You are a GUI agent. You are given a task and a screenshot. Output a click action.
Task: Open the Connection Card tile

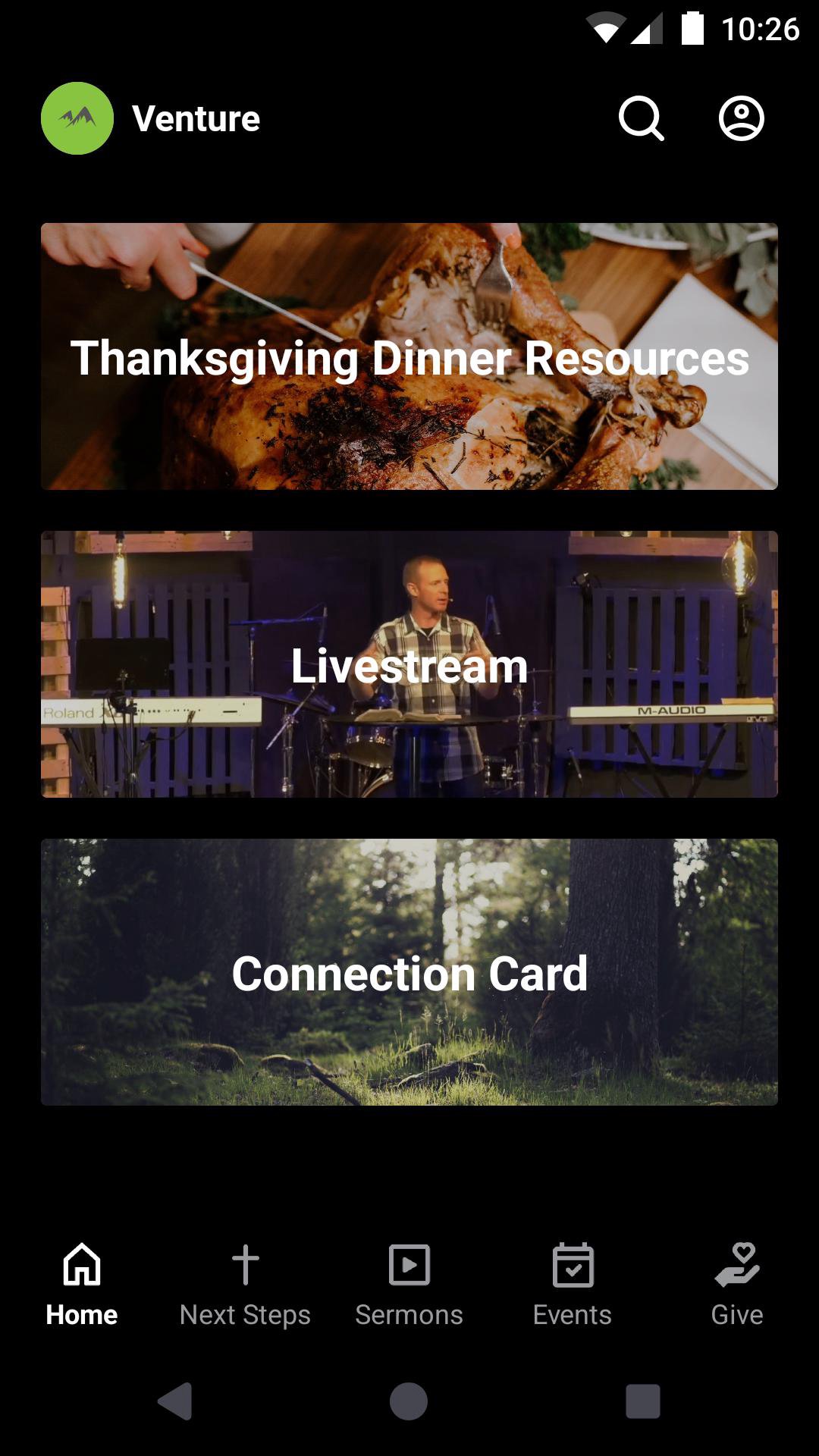tap(409, 972)
